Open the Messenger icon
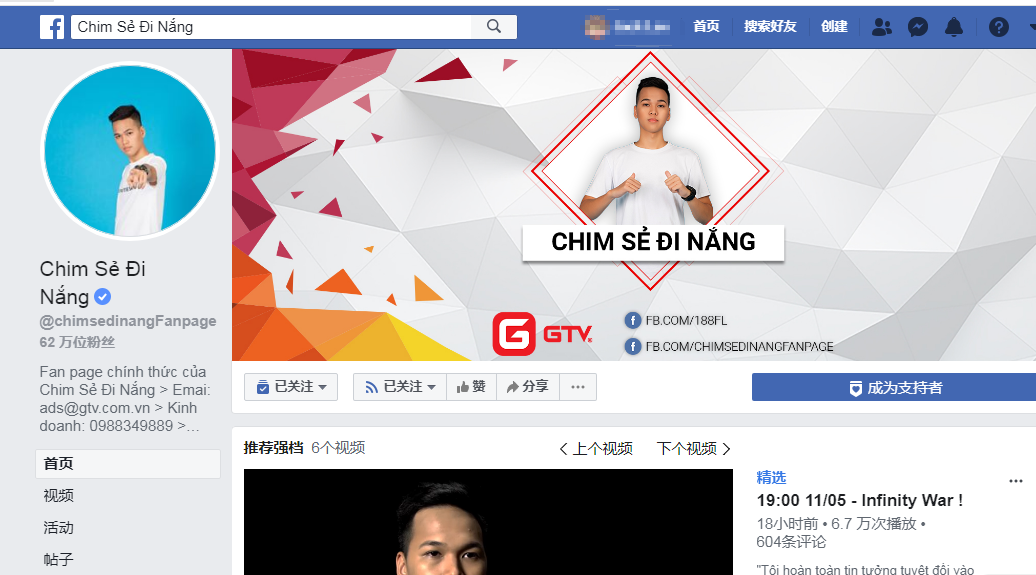The width and height of the screenshot is (1036, 575). [918, 27]
